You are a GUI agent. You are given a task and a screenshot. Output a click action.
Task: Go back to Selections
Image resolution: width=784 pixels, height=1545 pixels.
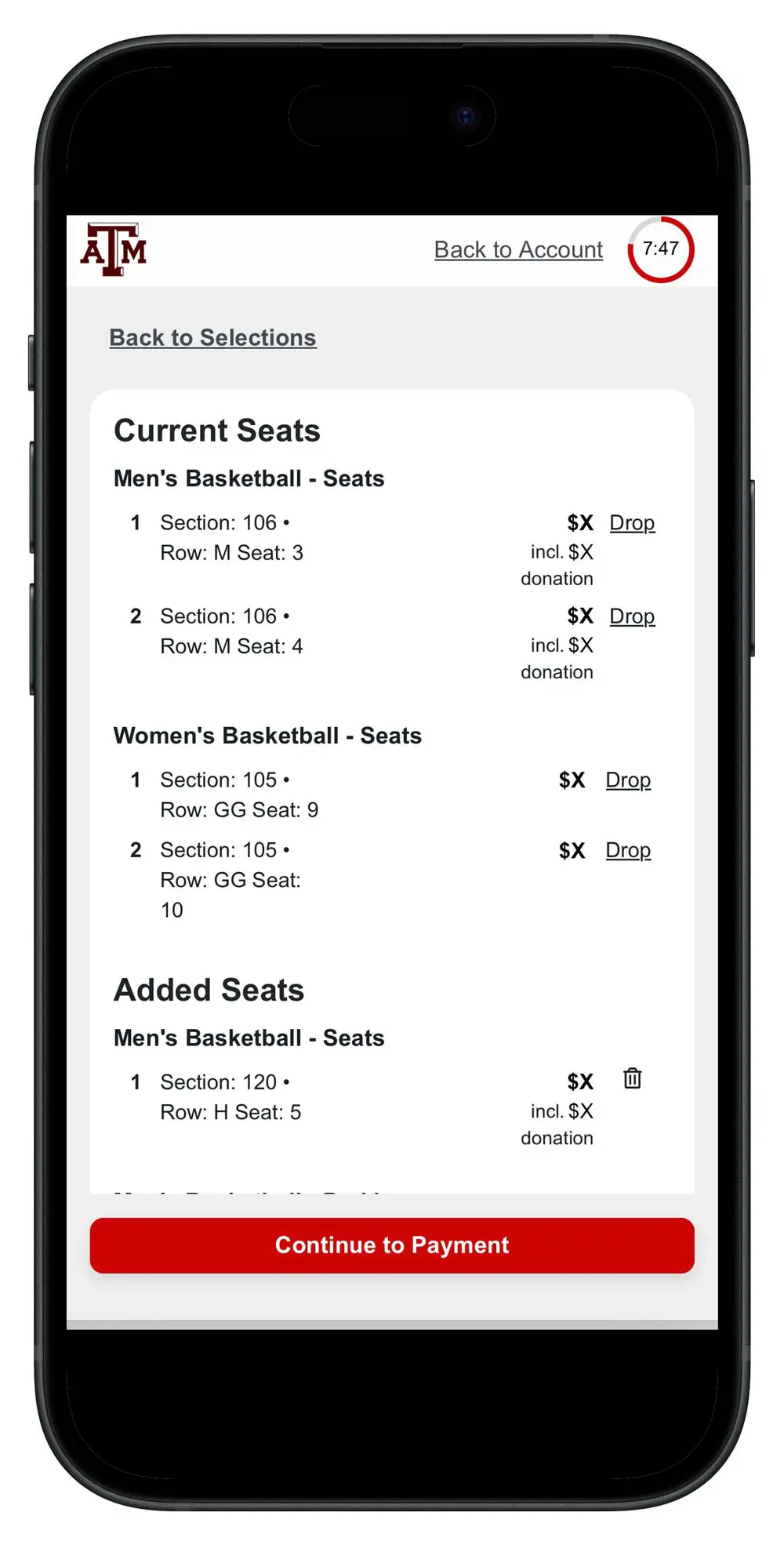pos(212,337)
